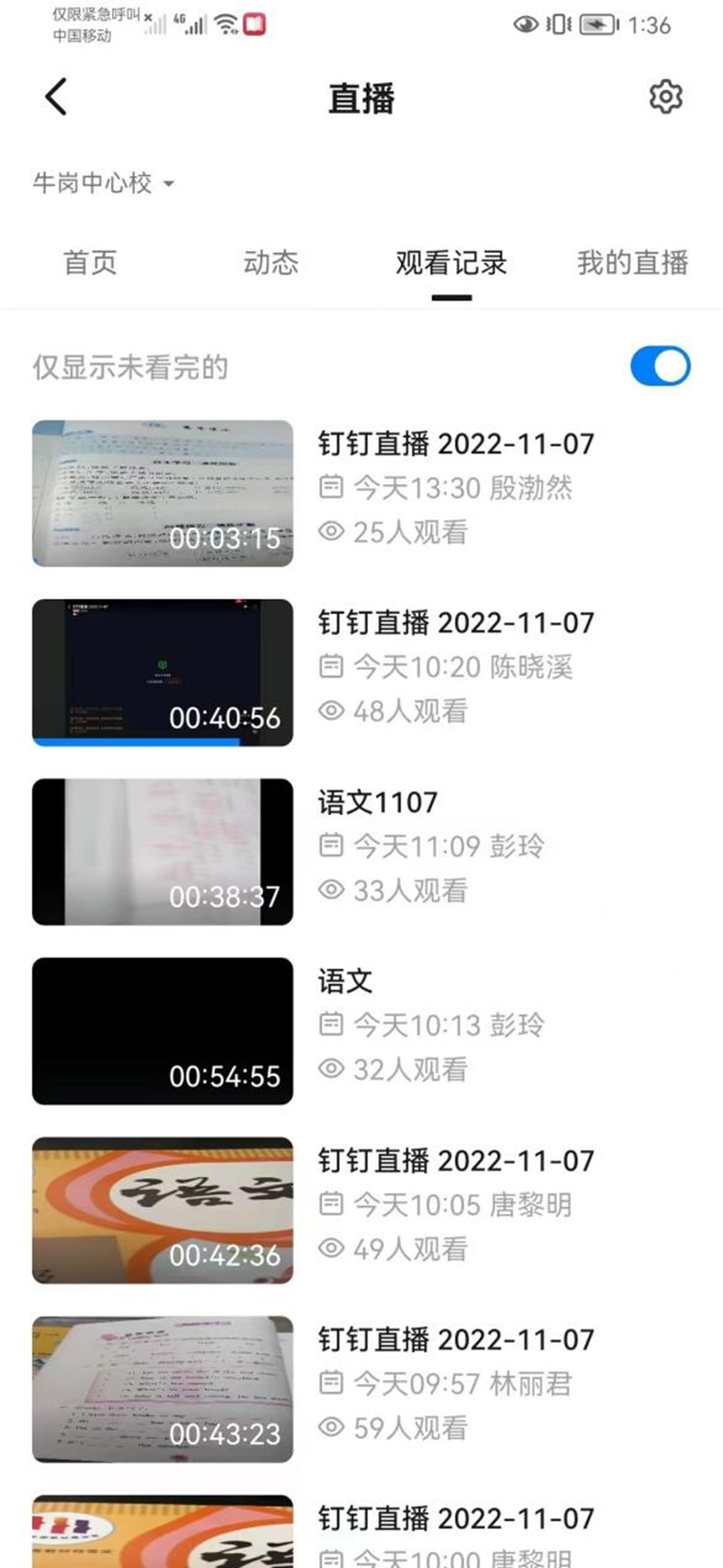The height and width of the screenshot is (1568, 723).
Task: Click the calendar icon beside 今天13:30 殷渤然
Action: (x=332, y=488)
